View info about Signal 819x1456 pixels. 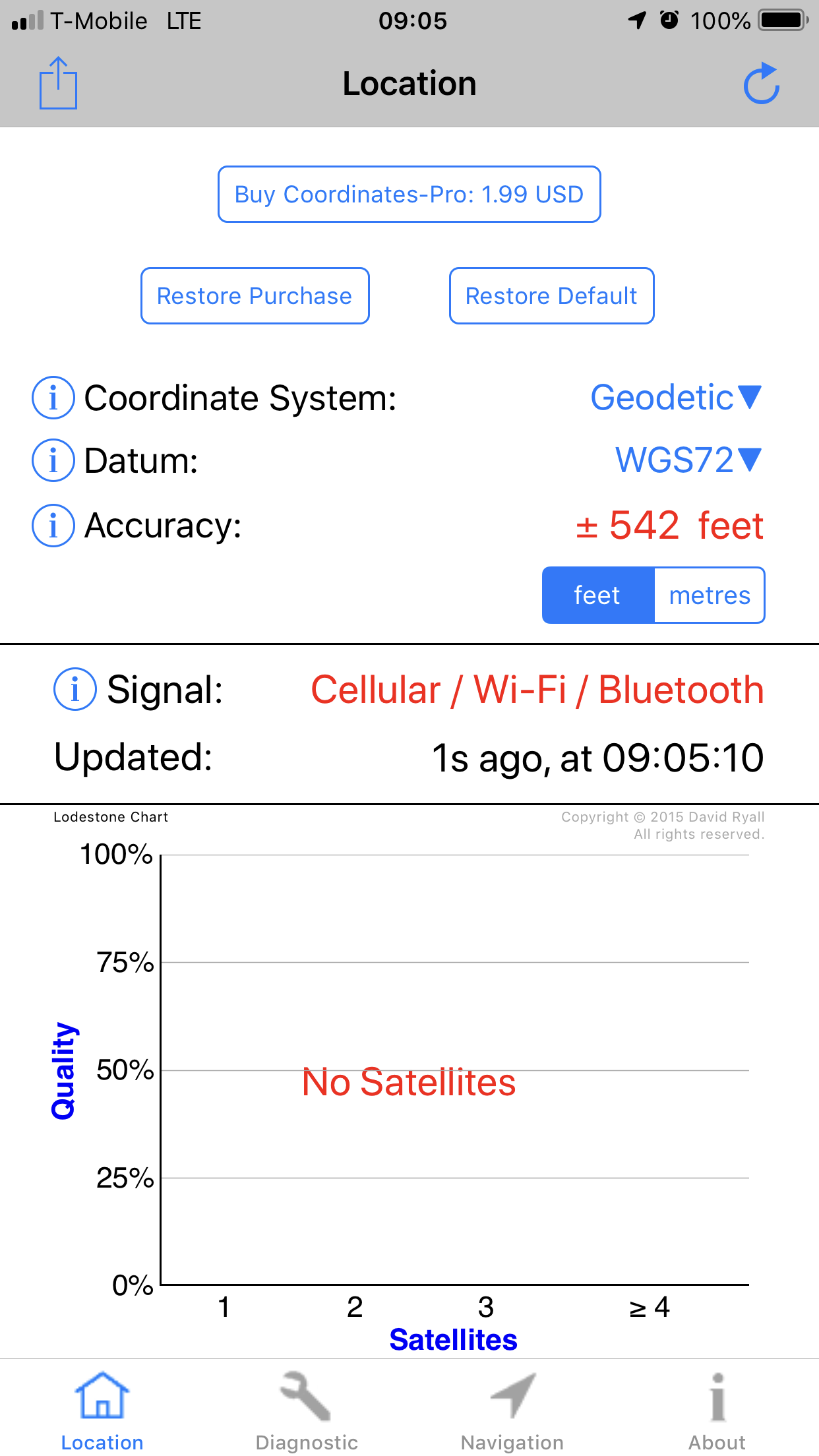pyautogui.click(x=75, y=689)
